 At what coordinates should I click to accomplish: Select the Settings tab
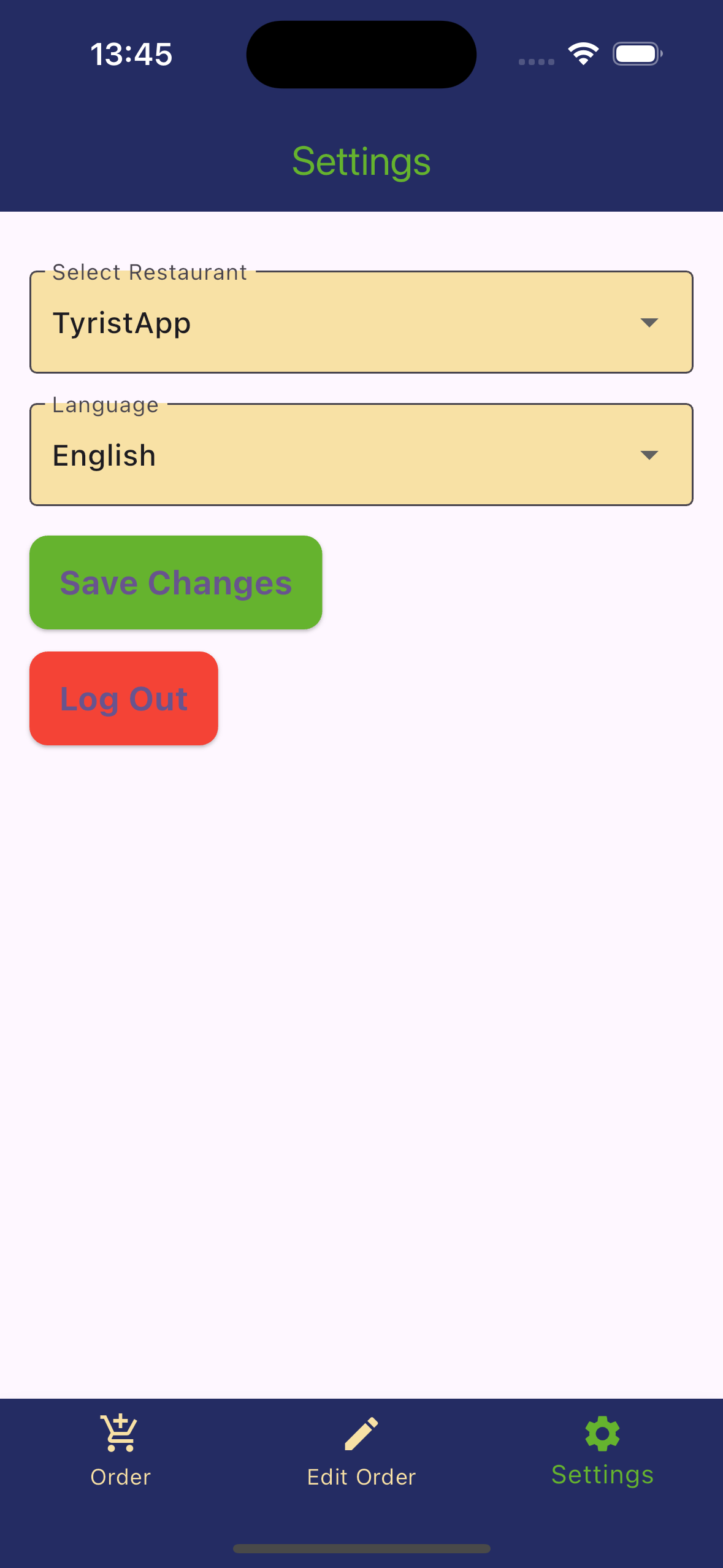[x=602, y=1451]
